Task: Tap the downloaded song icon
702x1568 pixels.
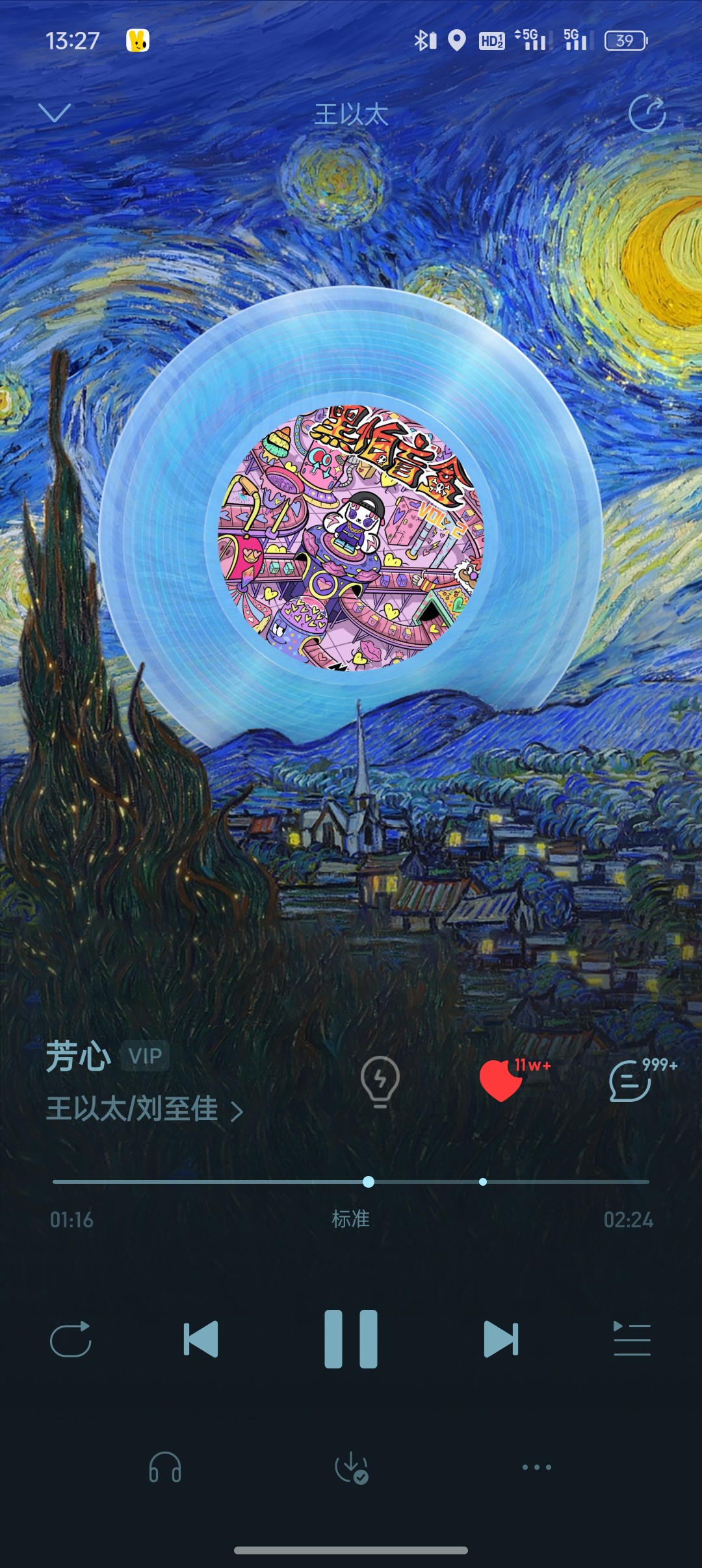Action: [351, 1467]
